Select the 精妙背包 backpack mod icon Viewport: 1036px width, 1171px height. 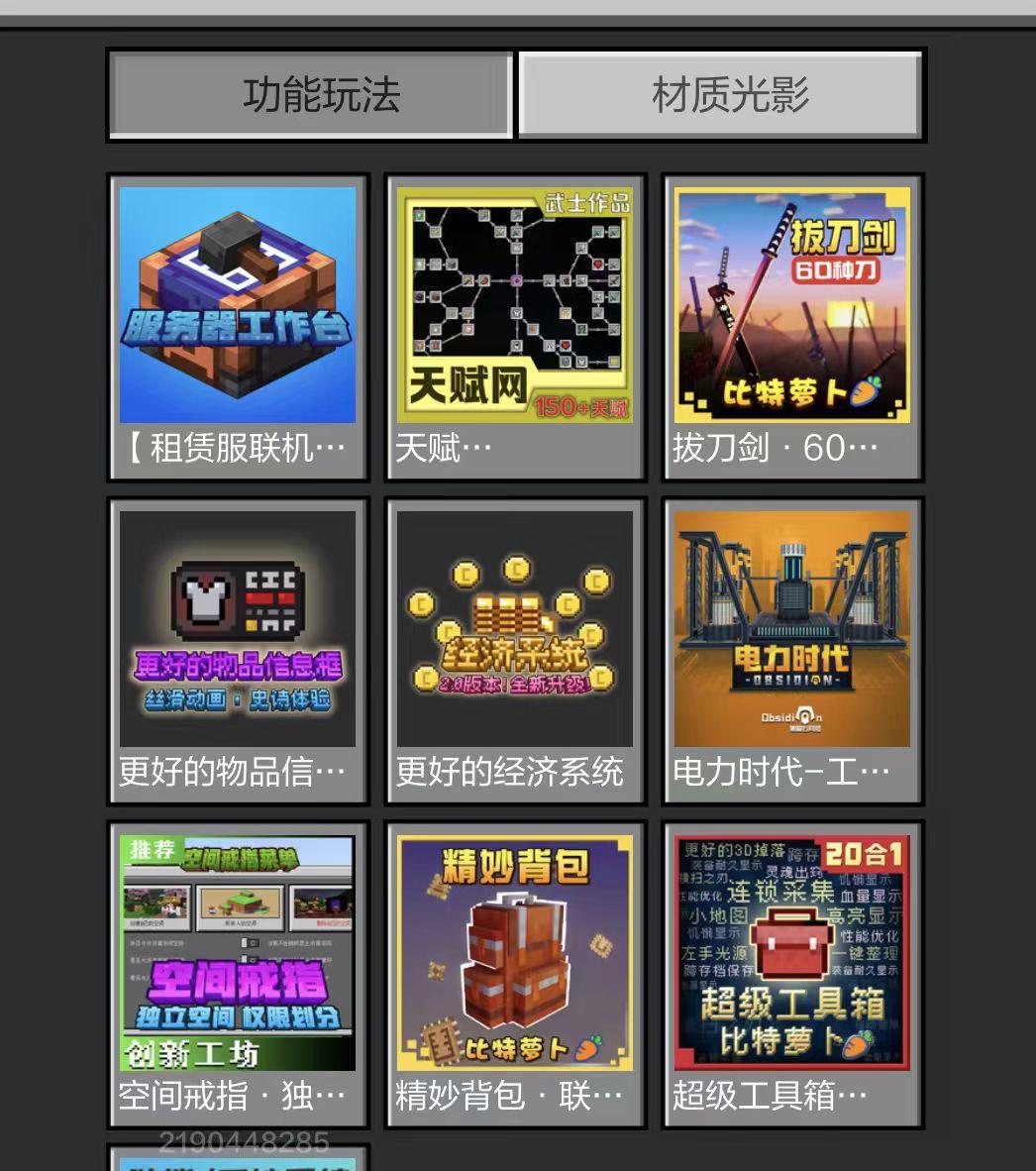point(515,951)
